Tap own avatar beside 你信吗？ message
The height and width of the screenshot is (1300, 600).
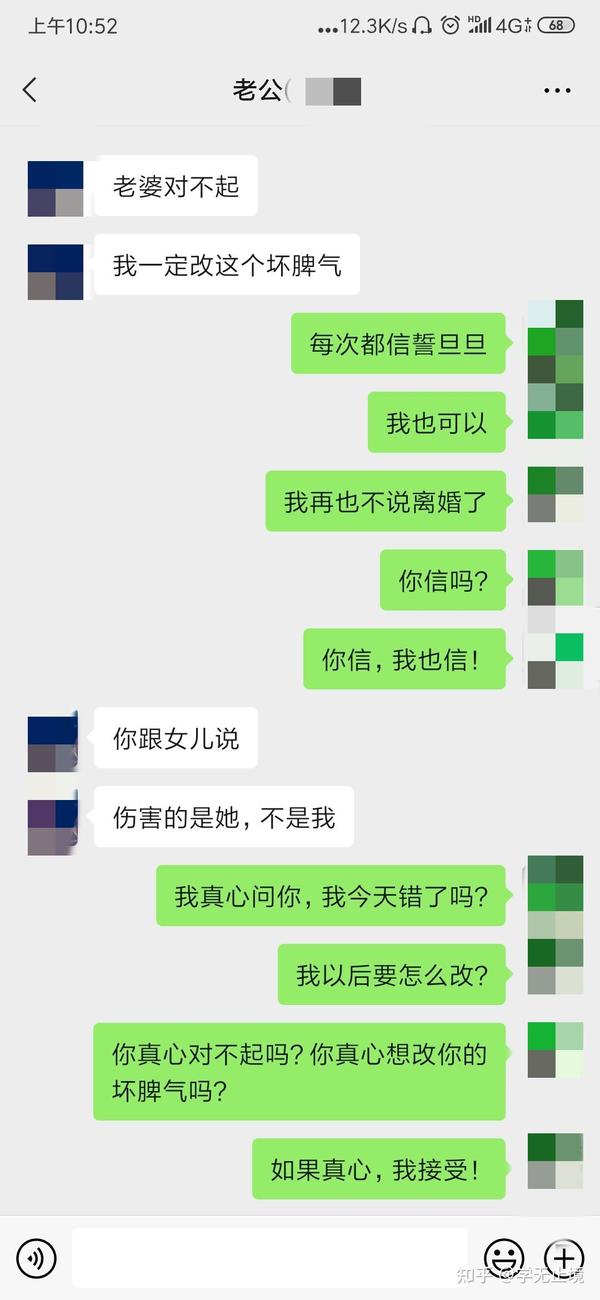tap(555, 577)
